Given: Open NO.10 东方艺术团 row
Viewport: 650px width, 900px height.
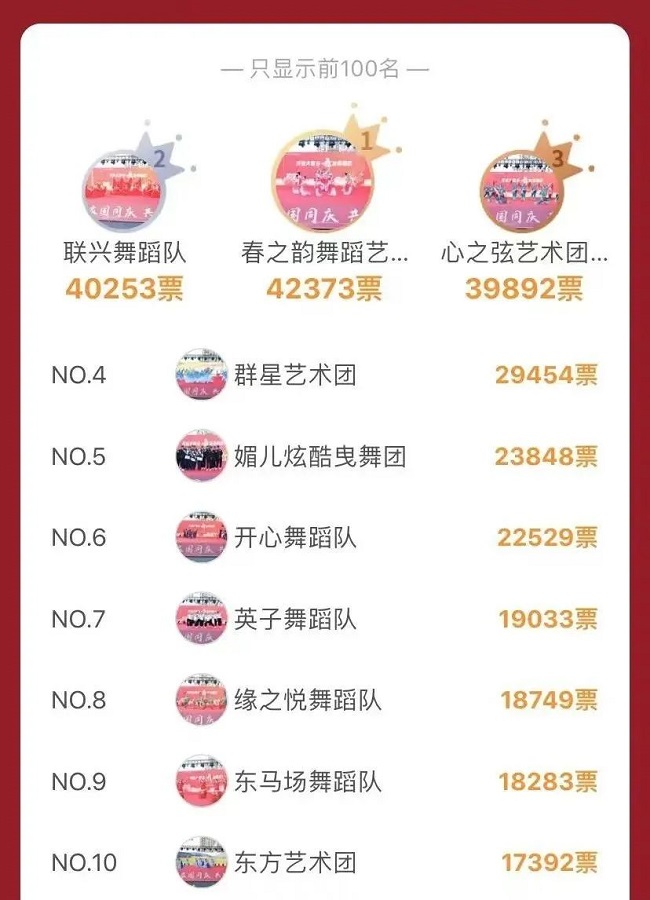Looking at the screenshot, I should [x=295, y=862].
